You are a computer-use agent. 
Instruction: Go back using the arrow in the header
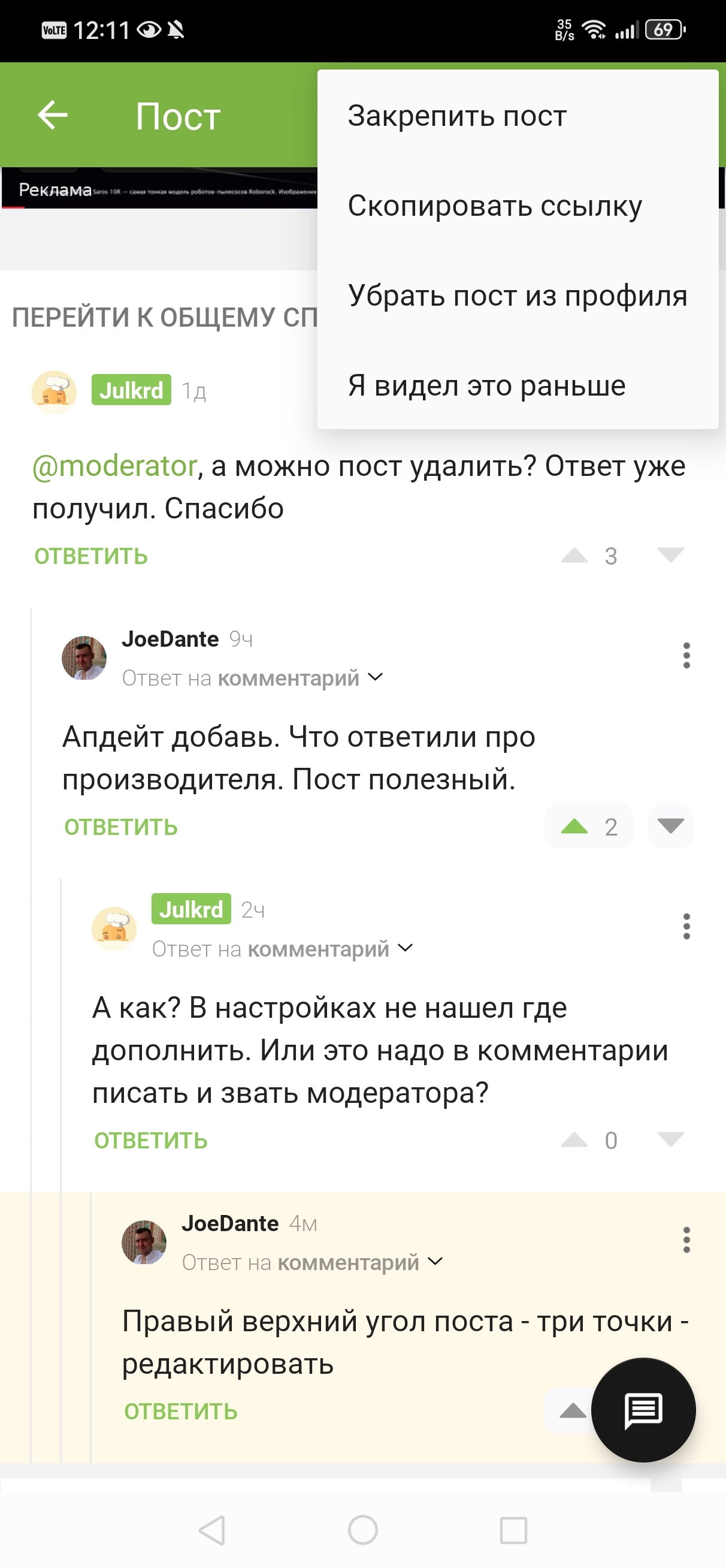tap(52, 115)
